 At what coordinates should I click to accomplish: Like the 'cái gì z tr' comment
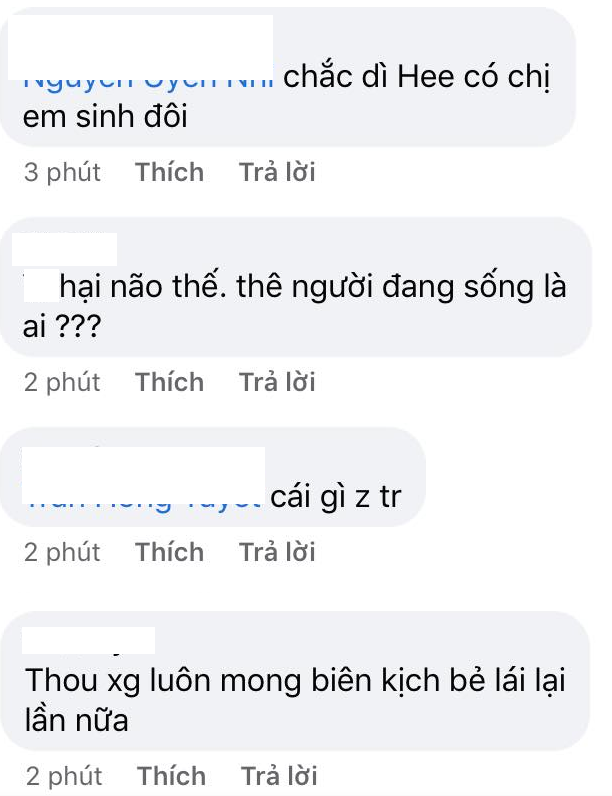pyautogui.click(x=170, y=552)
